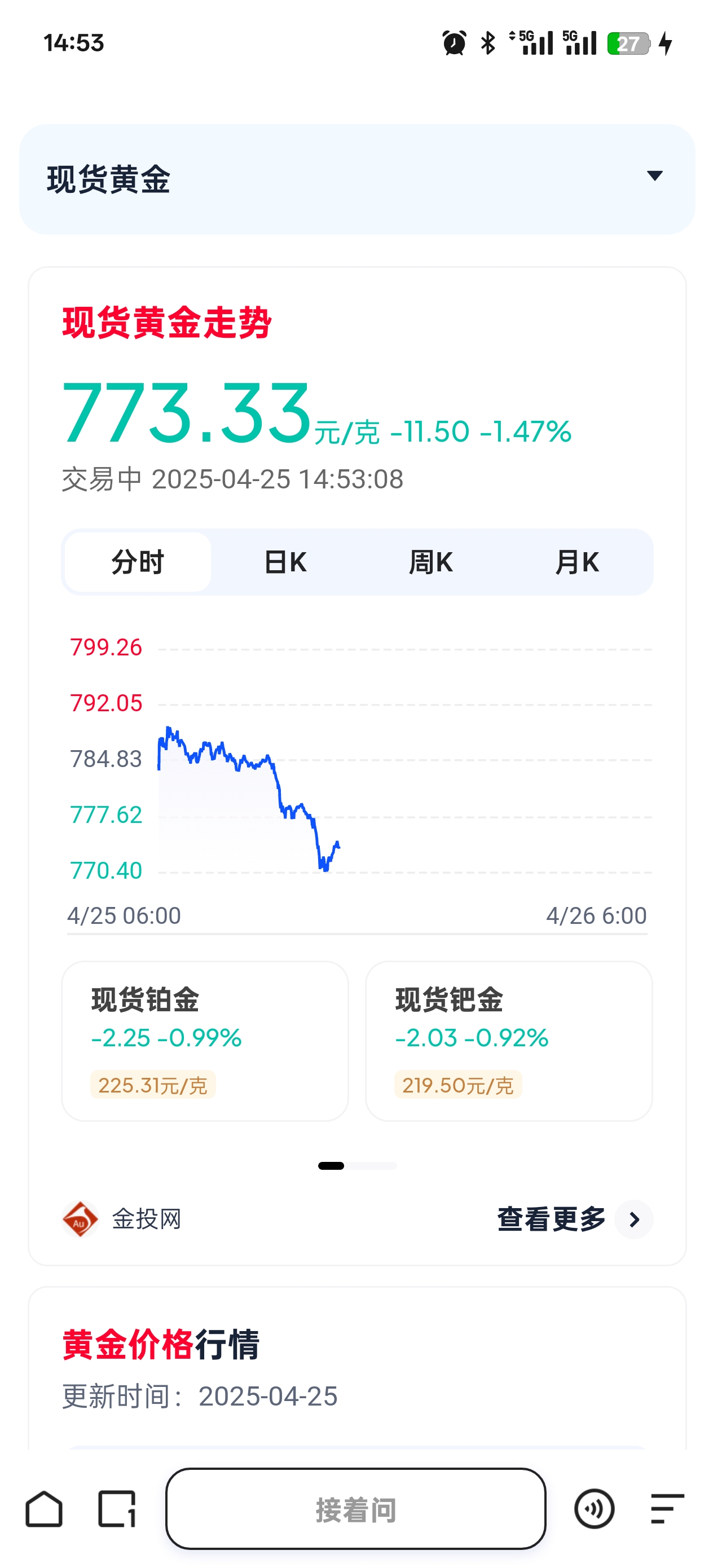Go to the home icon
Screen dimensions: 713x1568
click(44, 1508)
